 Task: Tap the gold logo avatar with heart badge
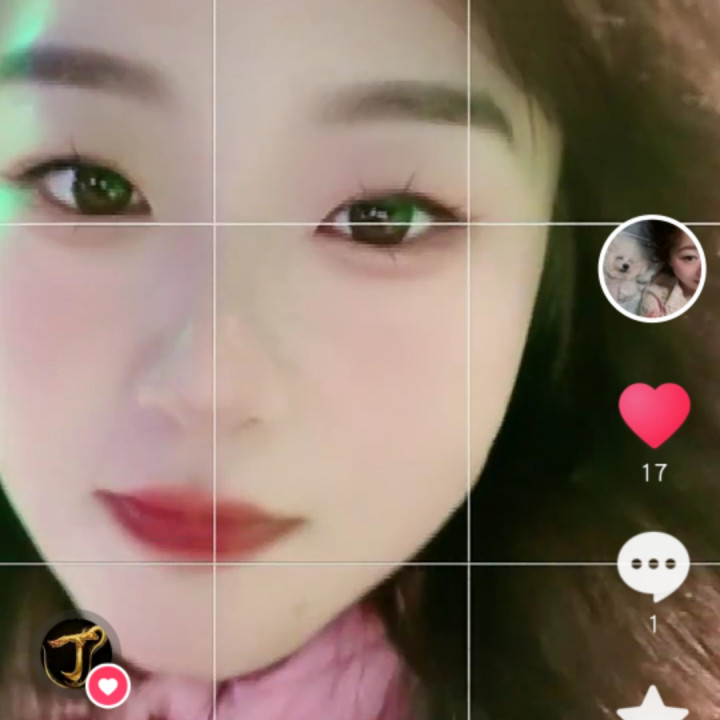tap(78, 654)
